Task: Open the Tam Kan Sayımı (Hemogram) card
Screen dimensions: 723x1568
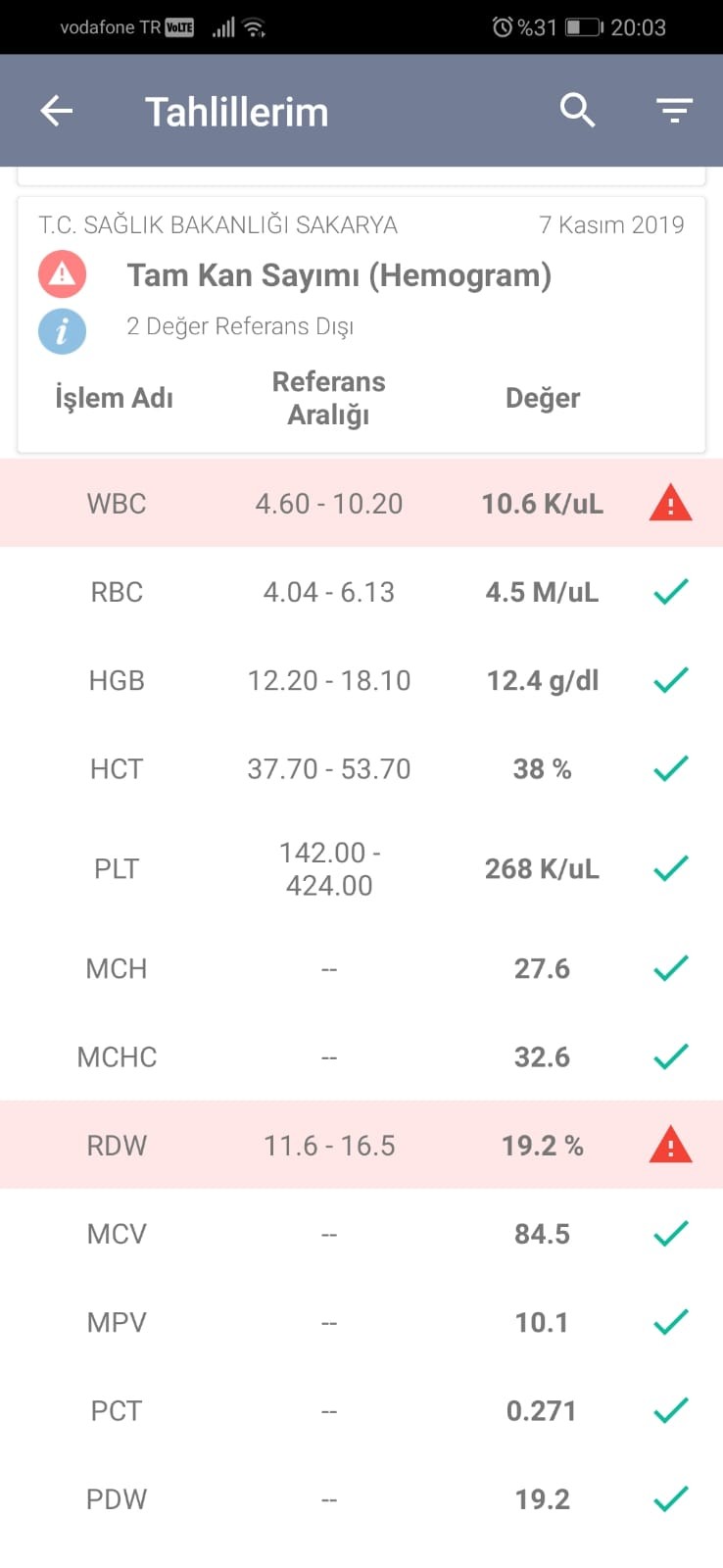Action: point(361,324)
